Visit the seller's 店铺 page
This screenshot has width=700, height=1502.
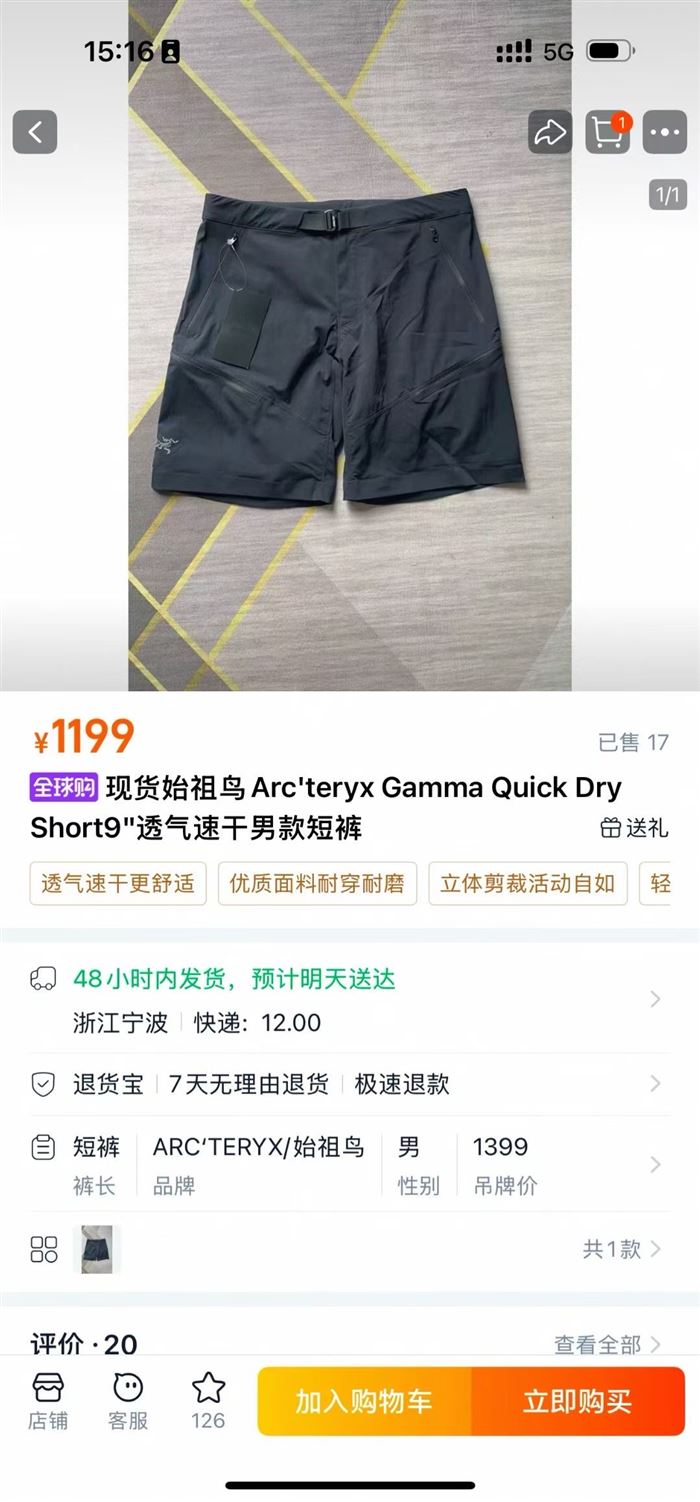[x=48, y=1401]
